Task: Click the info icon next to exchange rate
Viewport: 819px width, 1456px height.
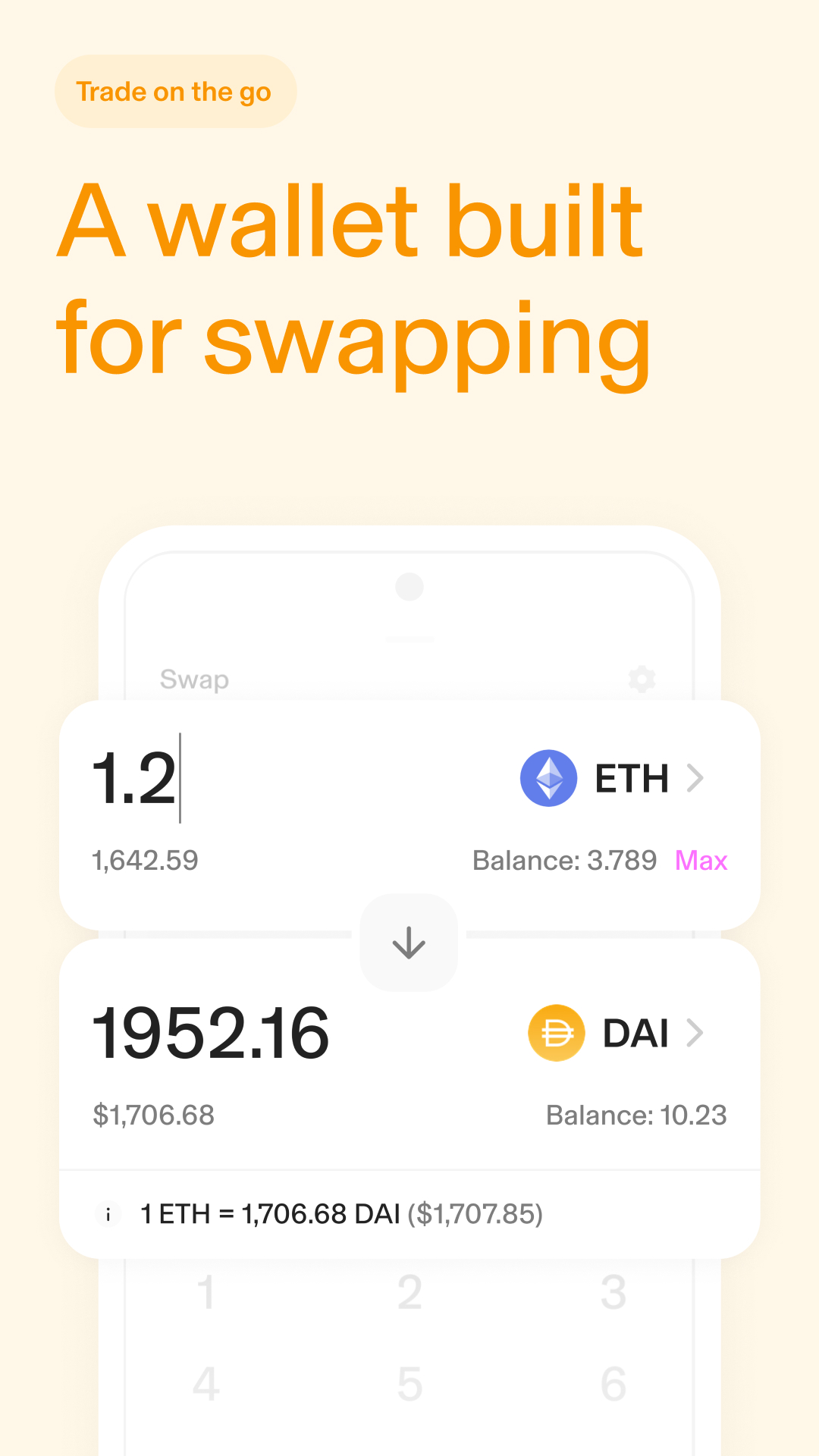Action: click(x=109, y=1213)
